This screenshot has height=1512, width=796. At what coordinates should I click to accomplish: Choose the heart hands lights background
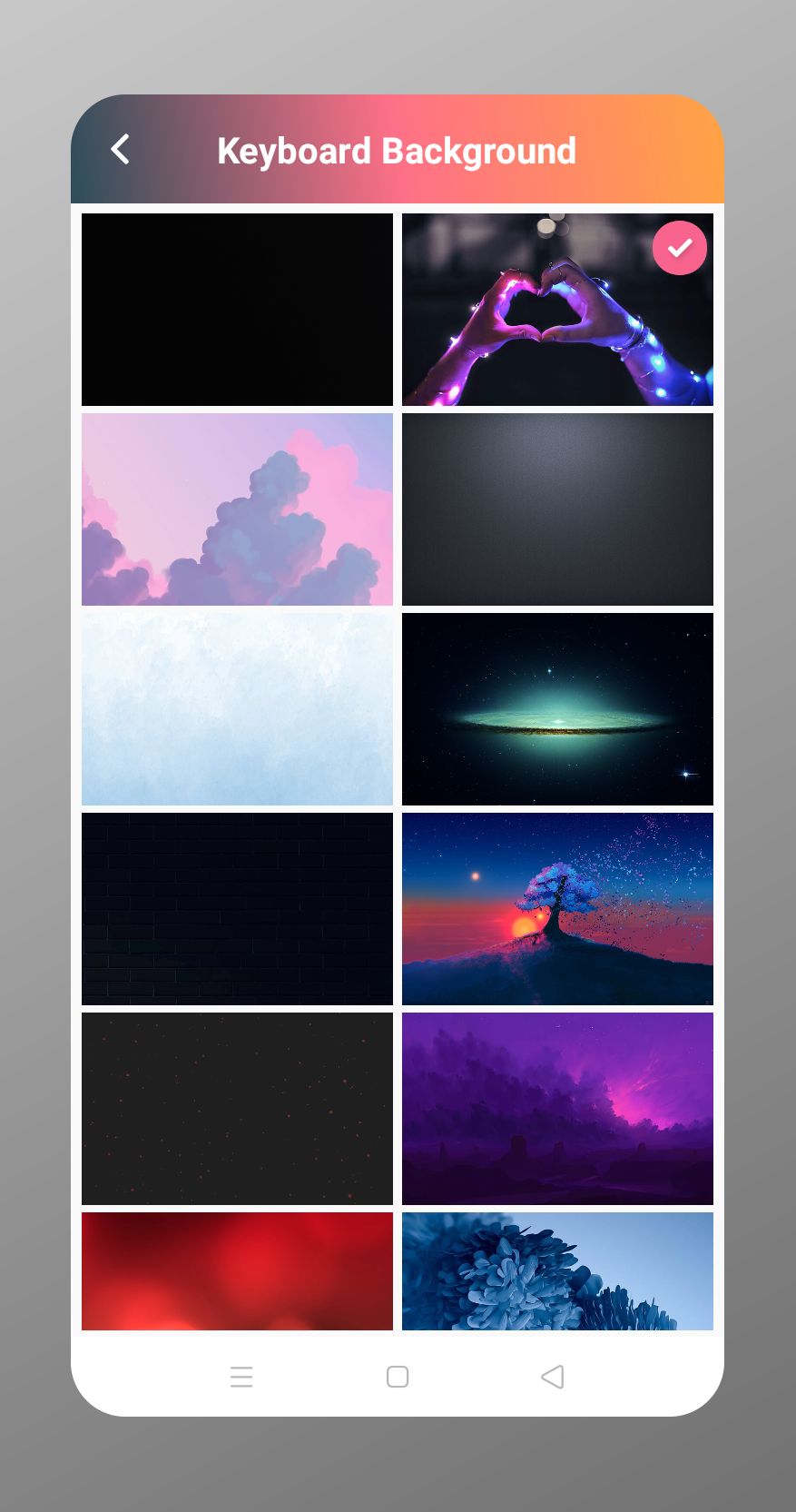[x=557, y=310]
